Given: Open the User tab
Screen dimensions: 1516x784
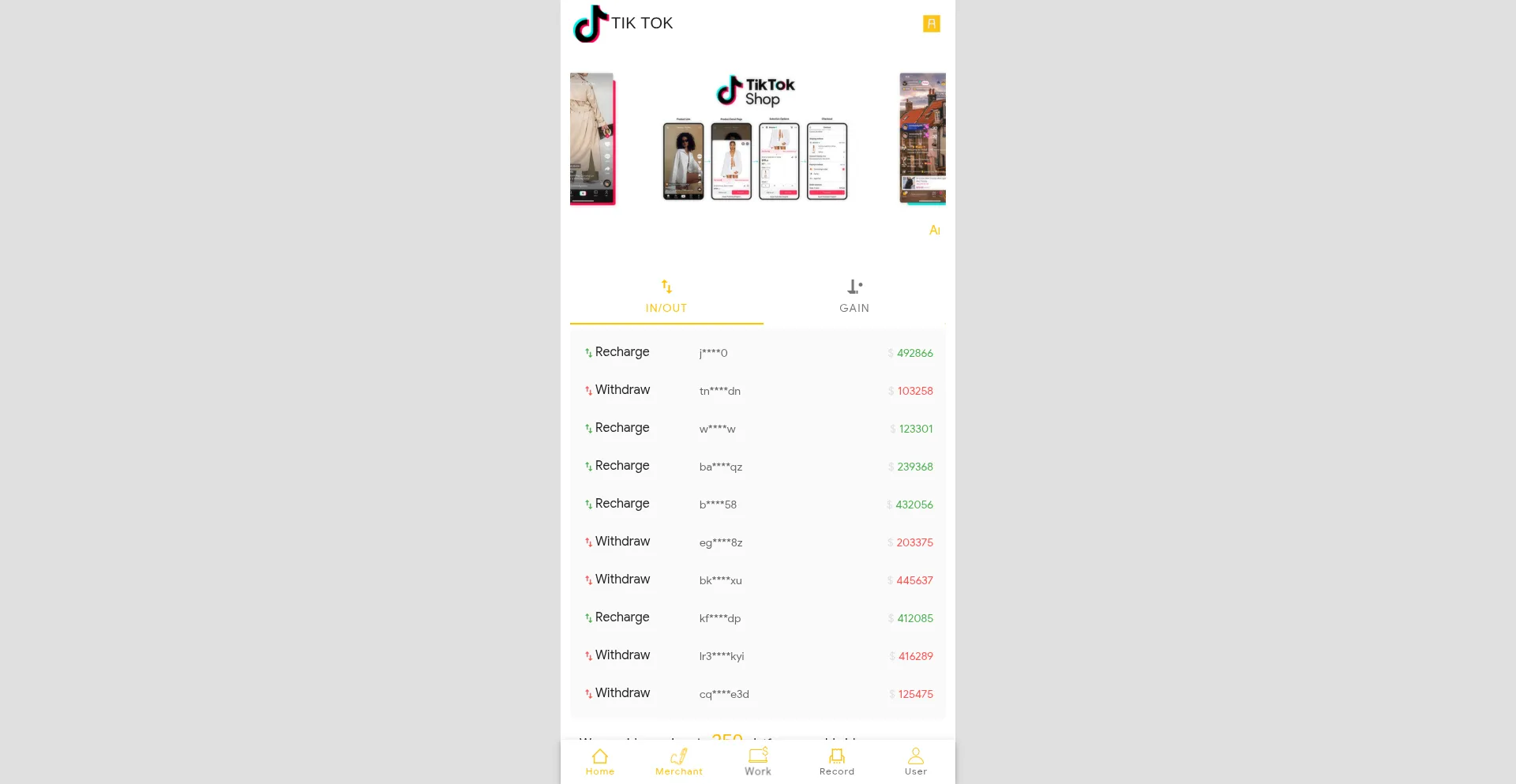Looking at the screenshot, I should pyautogui.click(x=915, y=762).
